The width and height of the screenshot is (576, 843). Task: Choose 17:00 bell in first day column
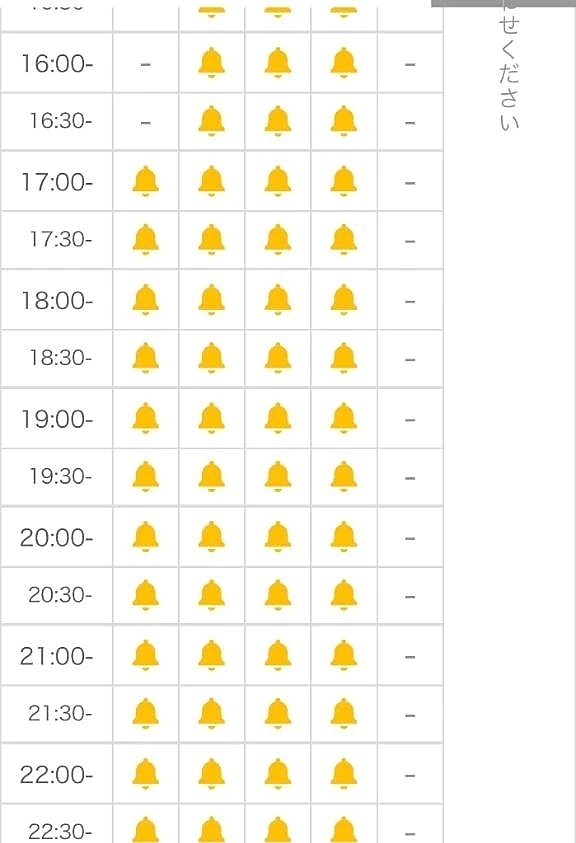[x=145, y=181]
